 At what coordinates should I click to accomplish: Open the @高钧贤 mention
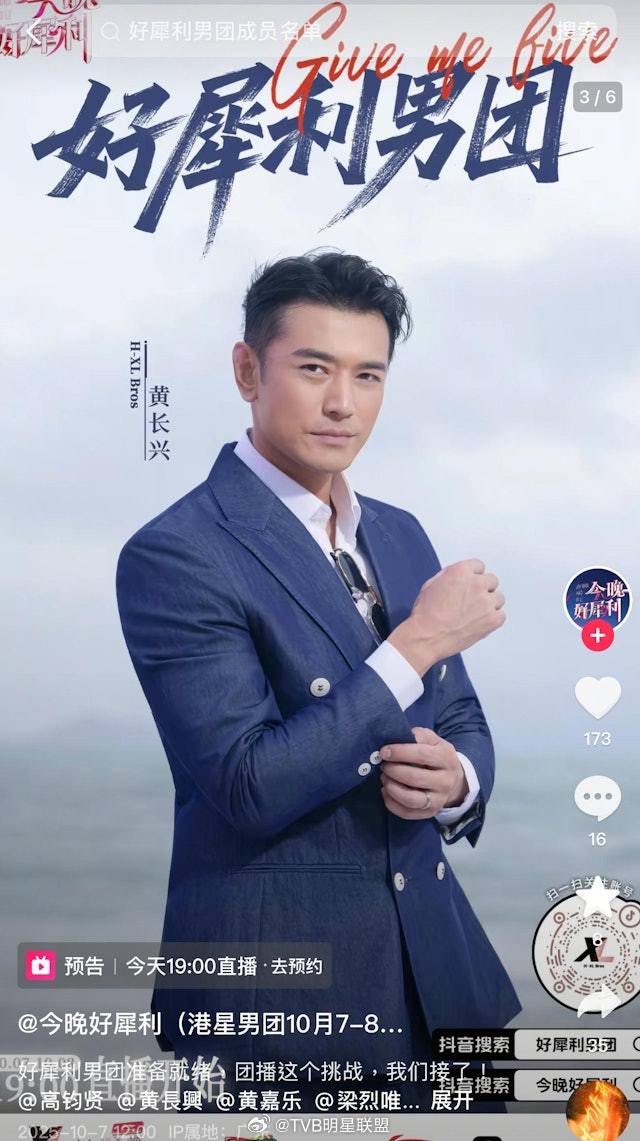coord(62,1100)
